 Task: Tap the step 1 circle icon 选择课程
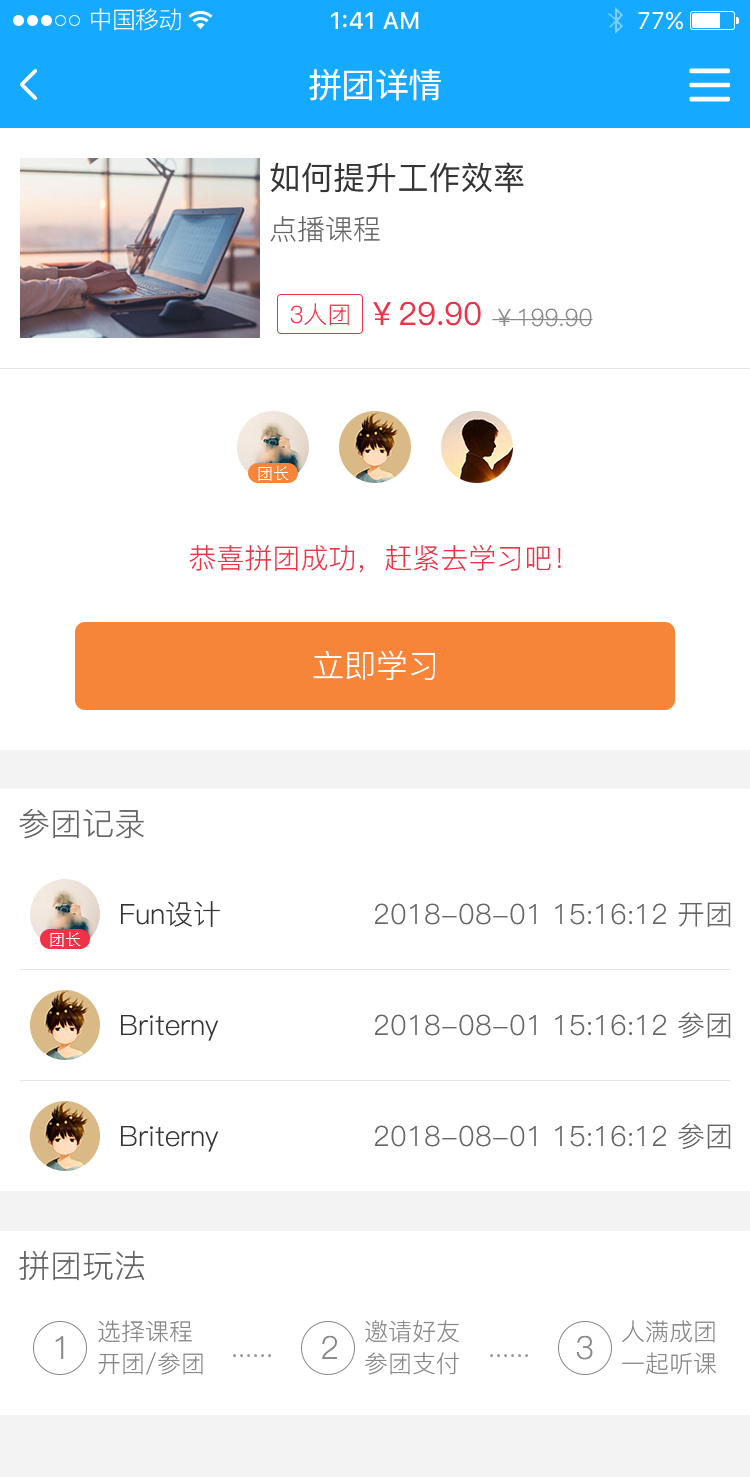[x=60, y=1348]
